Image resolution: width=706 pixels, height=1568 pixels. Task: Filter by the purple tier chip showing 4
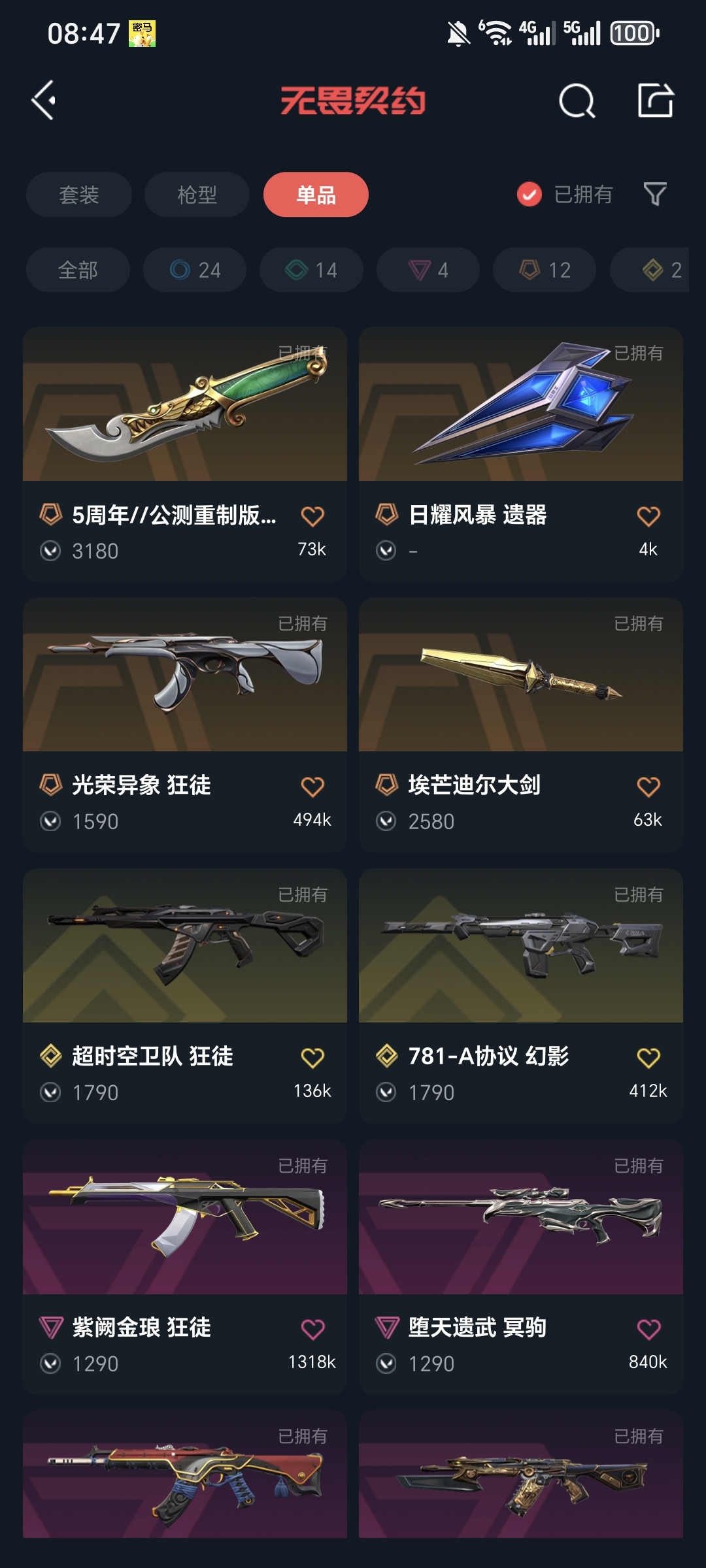[x=428, y=270]
